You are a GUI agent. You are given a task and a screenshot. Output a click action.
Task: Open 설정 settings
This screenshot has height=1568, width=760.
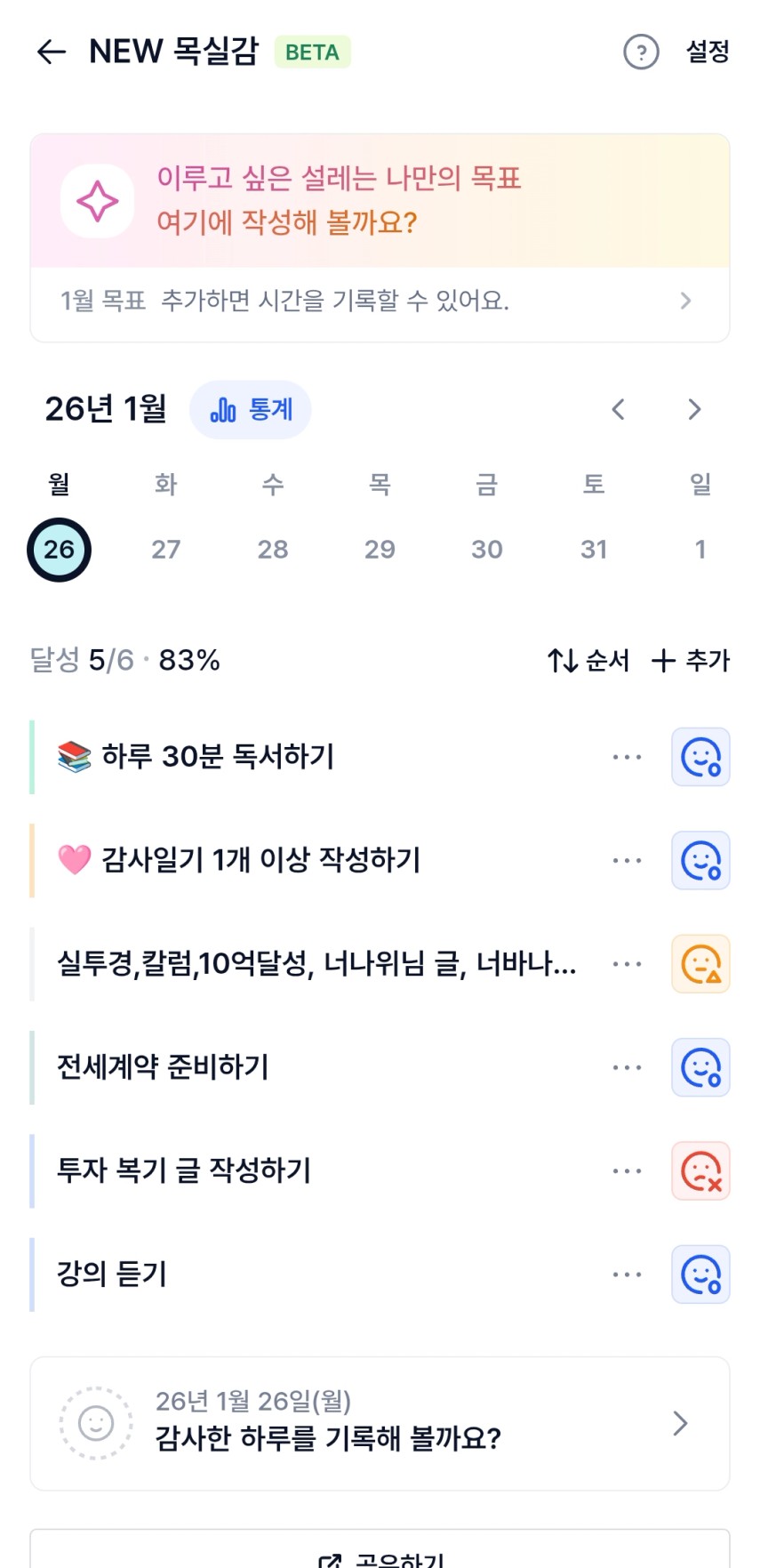click(708, 52)
